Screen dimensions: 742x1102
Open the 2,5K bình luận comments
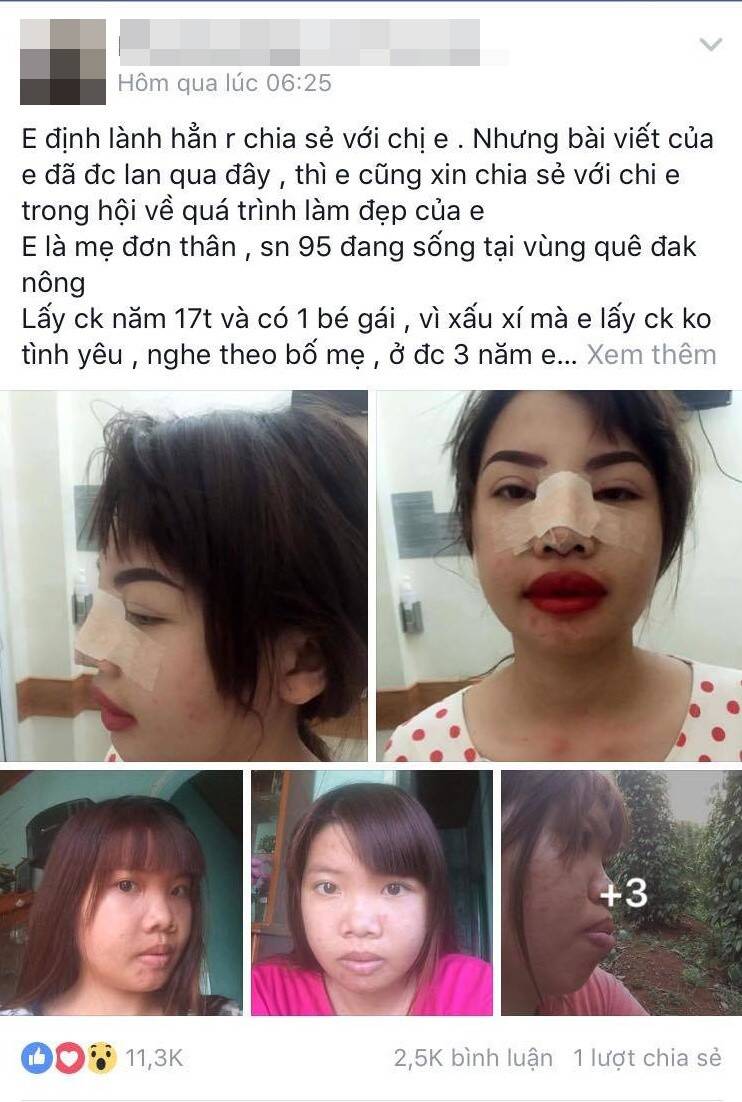pyautogui.click(x=473, y=1058)
